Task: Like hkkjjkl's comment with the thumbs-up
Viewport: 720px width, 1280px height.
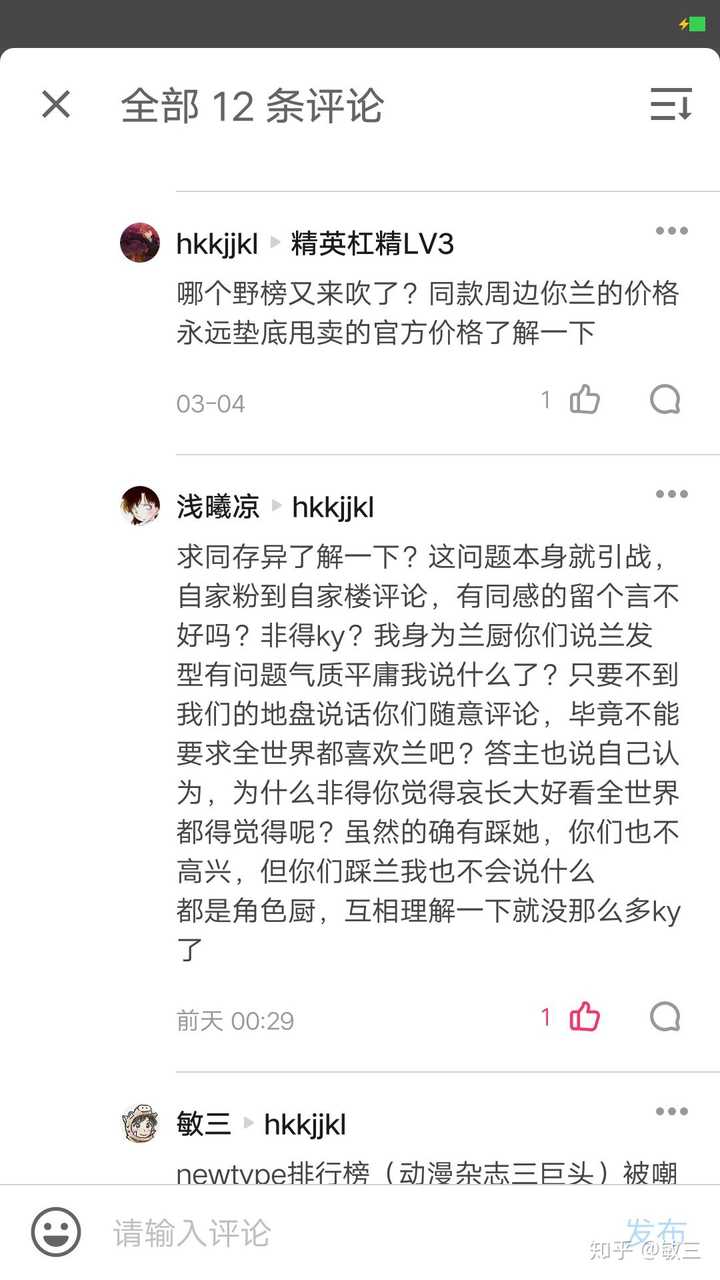Action: click(x=586, y=398)
